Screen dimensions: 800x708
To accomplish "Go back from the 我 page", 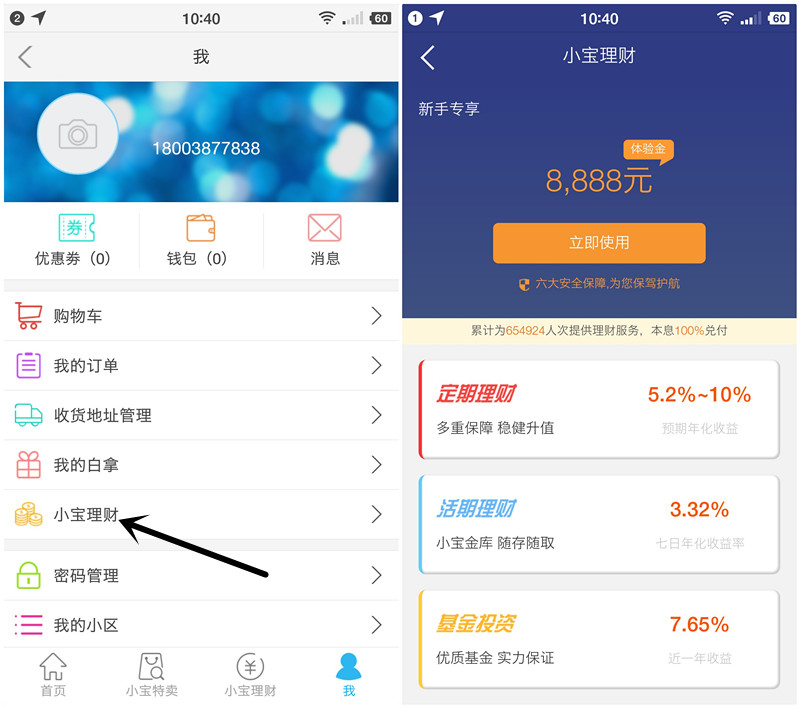I will tap(25, 57).
